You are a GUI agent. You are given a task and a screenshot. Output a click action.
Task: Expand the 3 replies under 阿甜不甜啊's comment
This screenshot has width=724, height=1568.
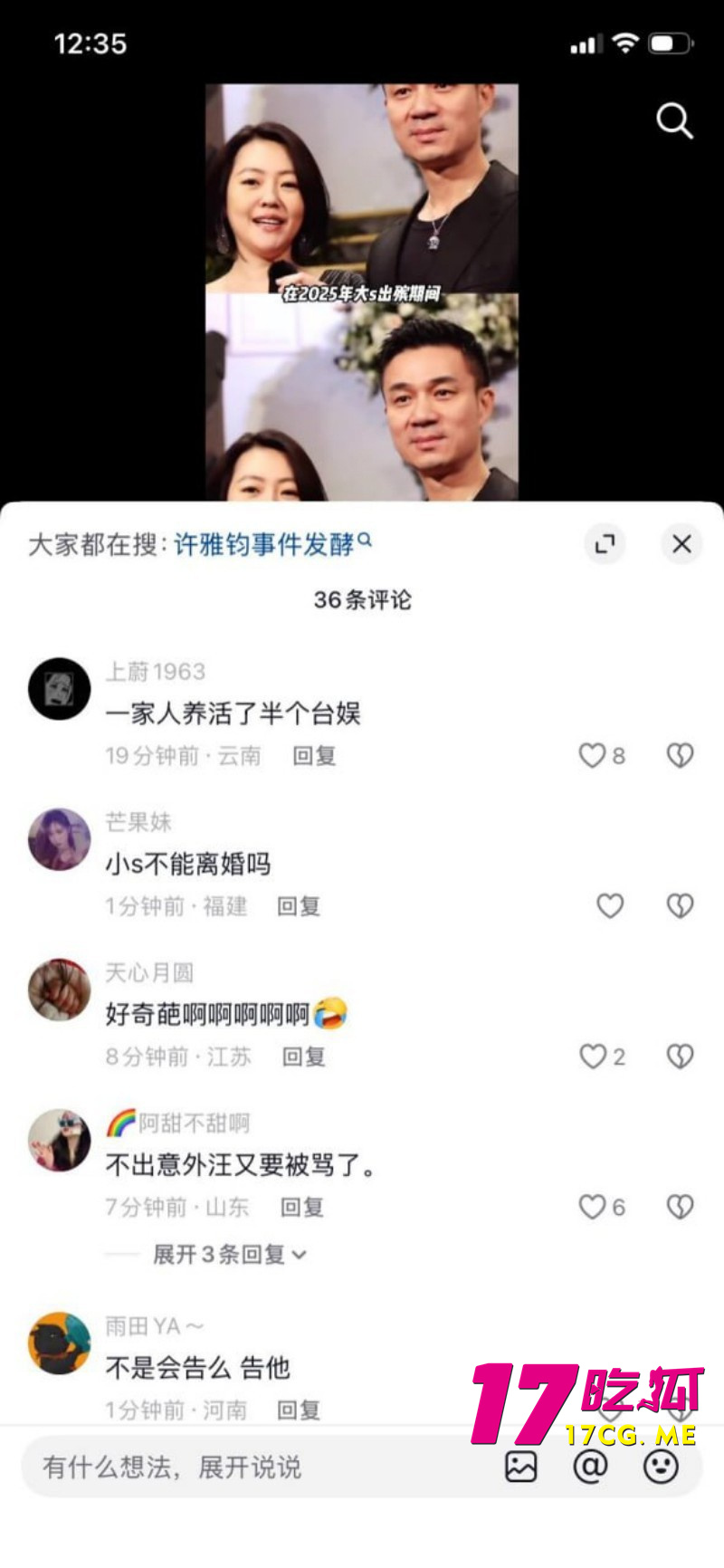point(228,1255)
